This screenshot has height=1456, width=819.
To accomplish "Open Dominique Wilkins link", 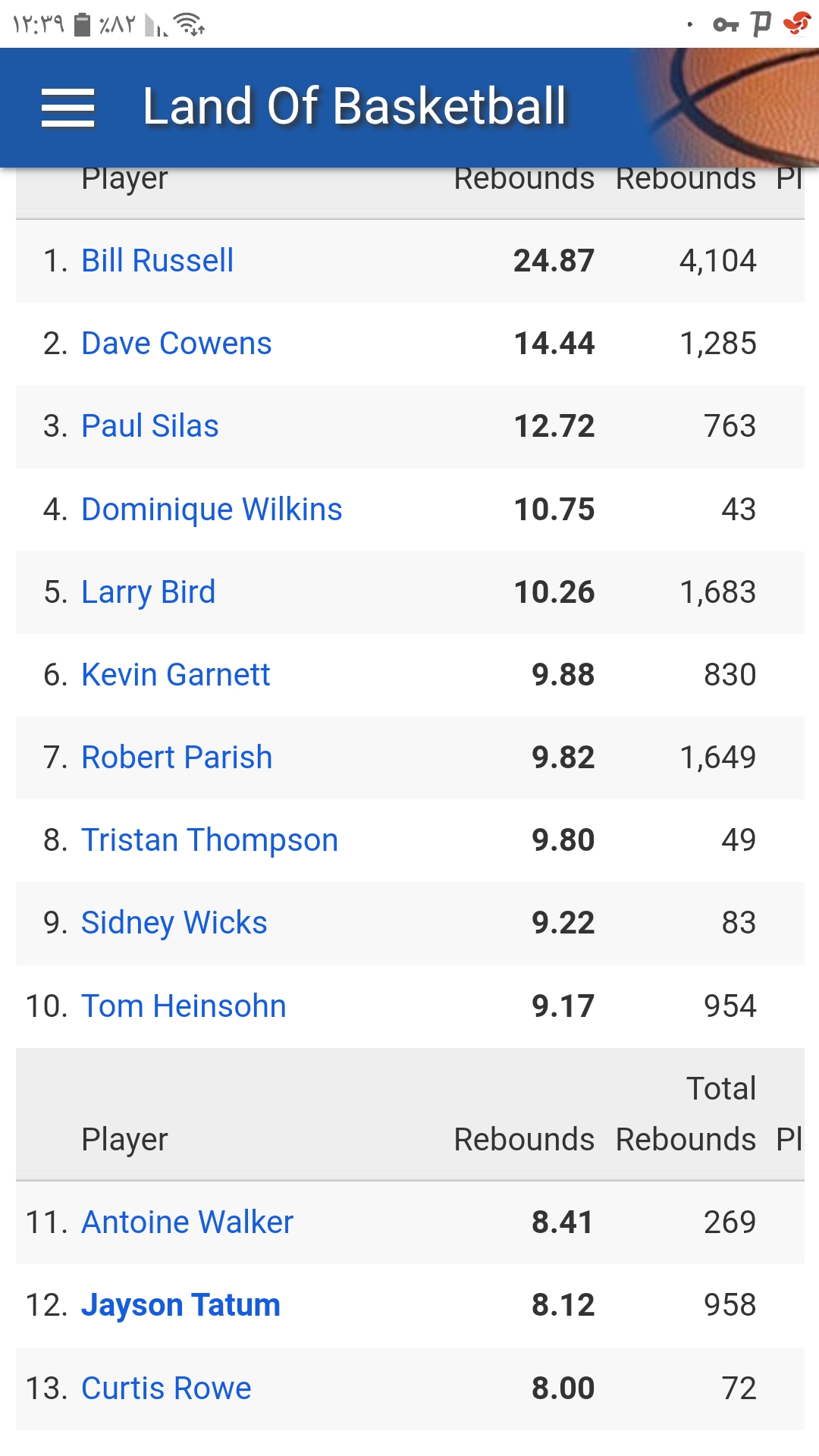I will 212,510.
